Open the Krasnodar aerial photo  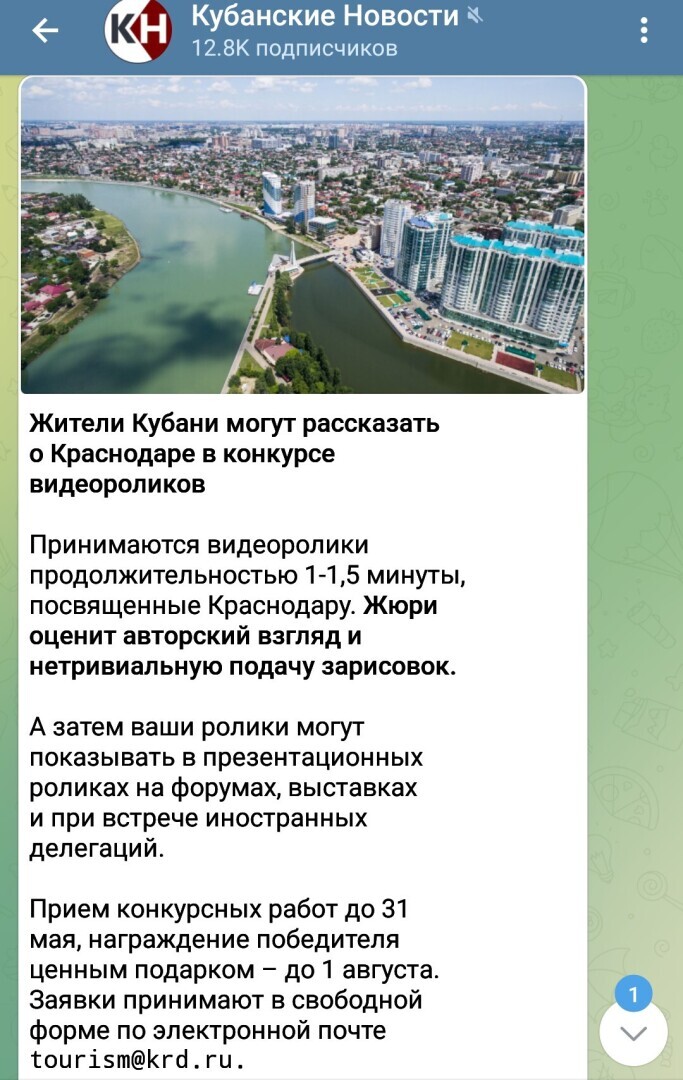pyautogui.click(x=302, y=235)
